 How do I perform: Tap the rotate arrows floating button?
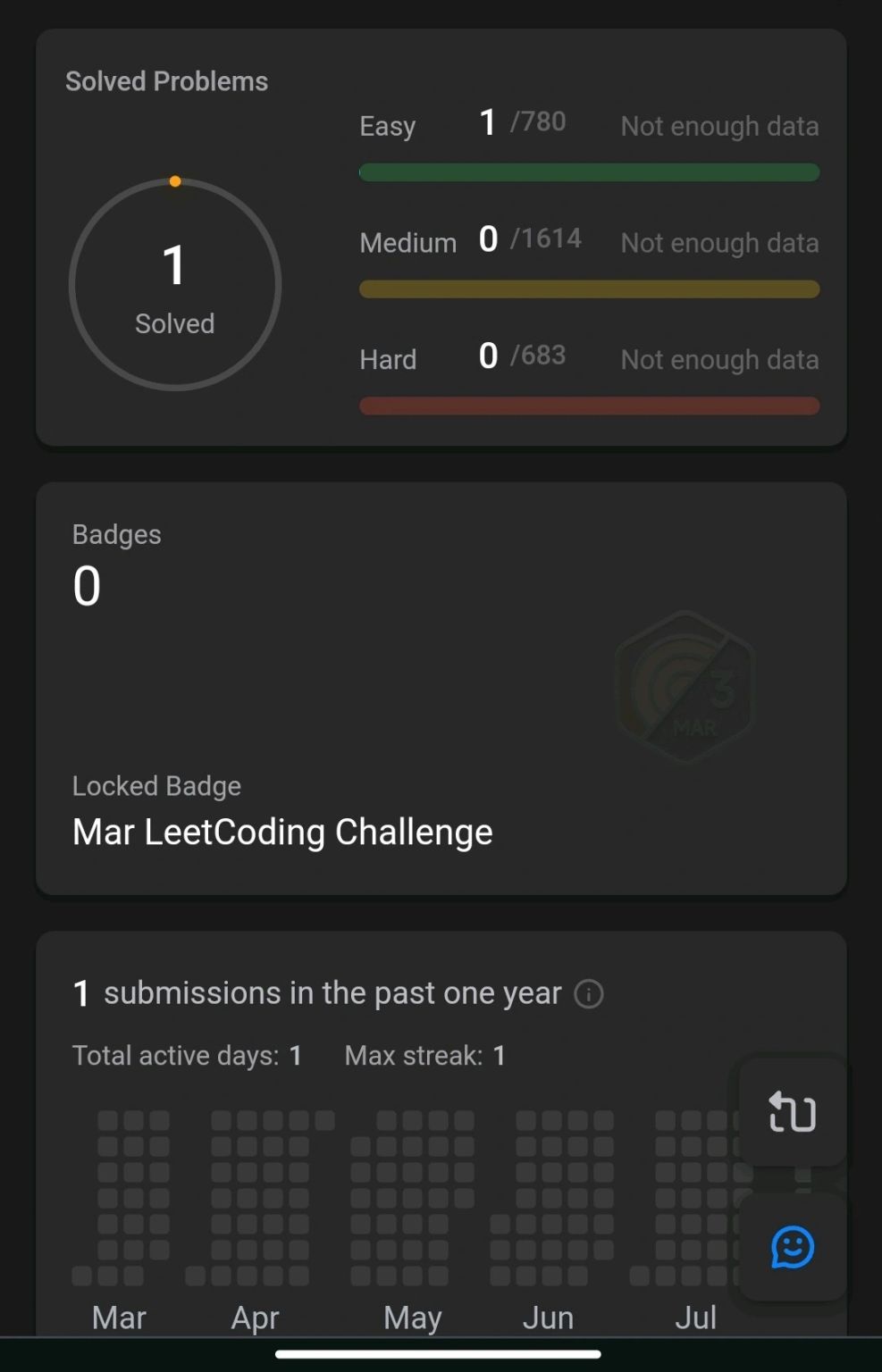tap(792, 1112)
